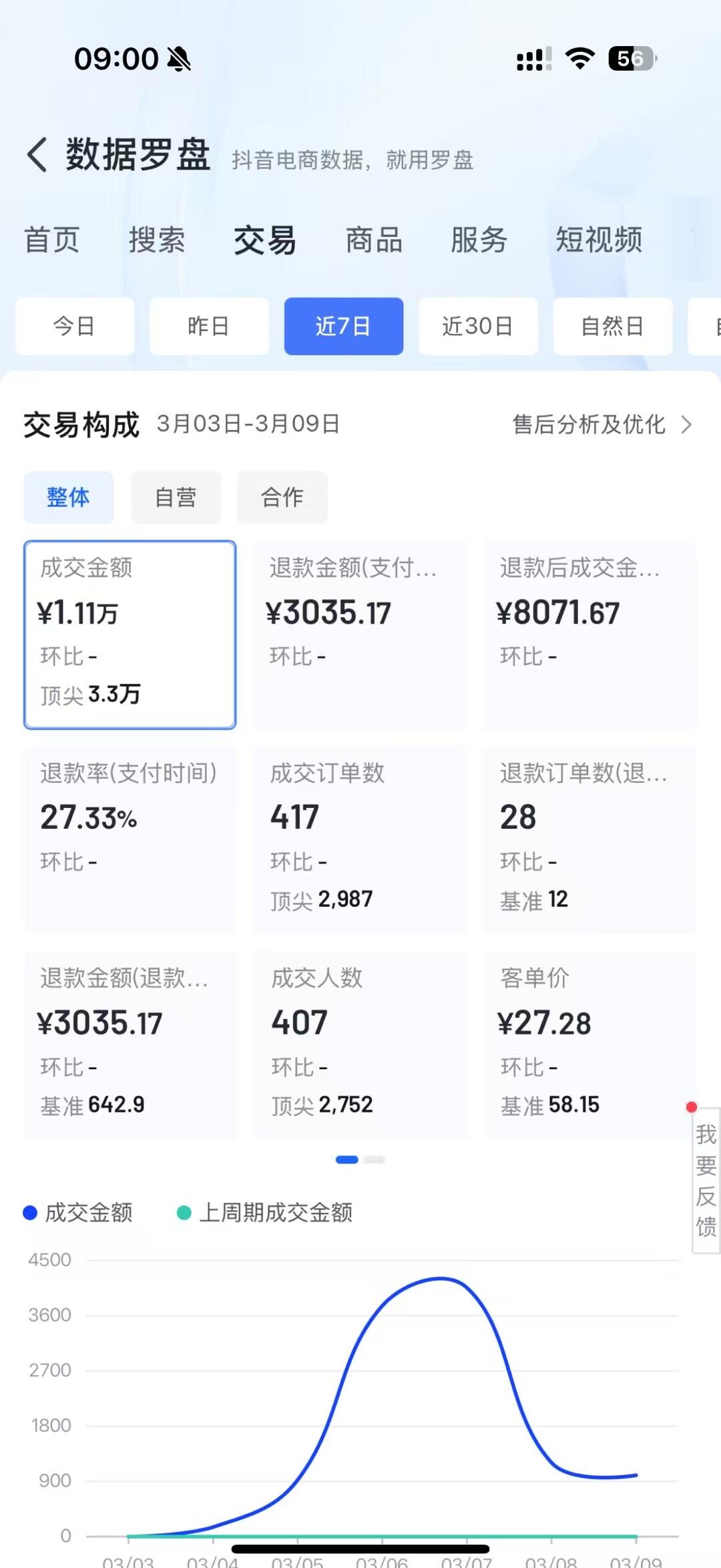
Task: Switch to the 搜索 tab
Action: [x=157, y=240]
